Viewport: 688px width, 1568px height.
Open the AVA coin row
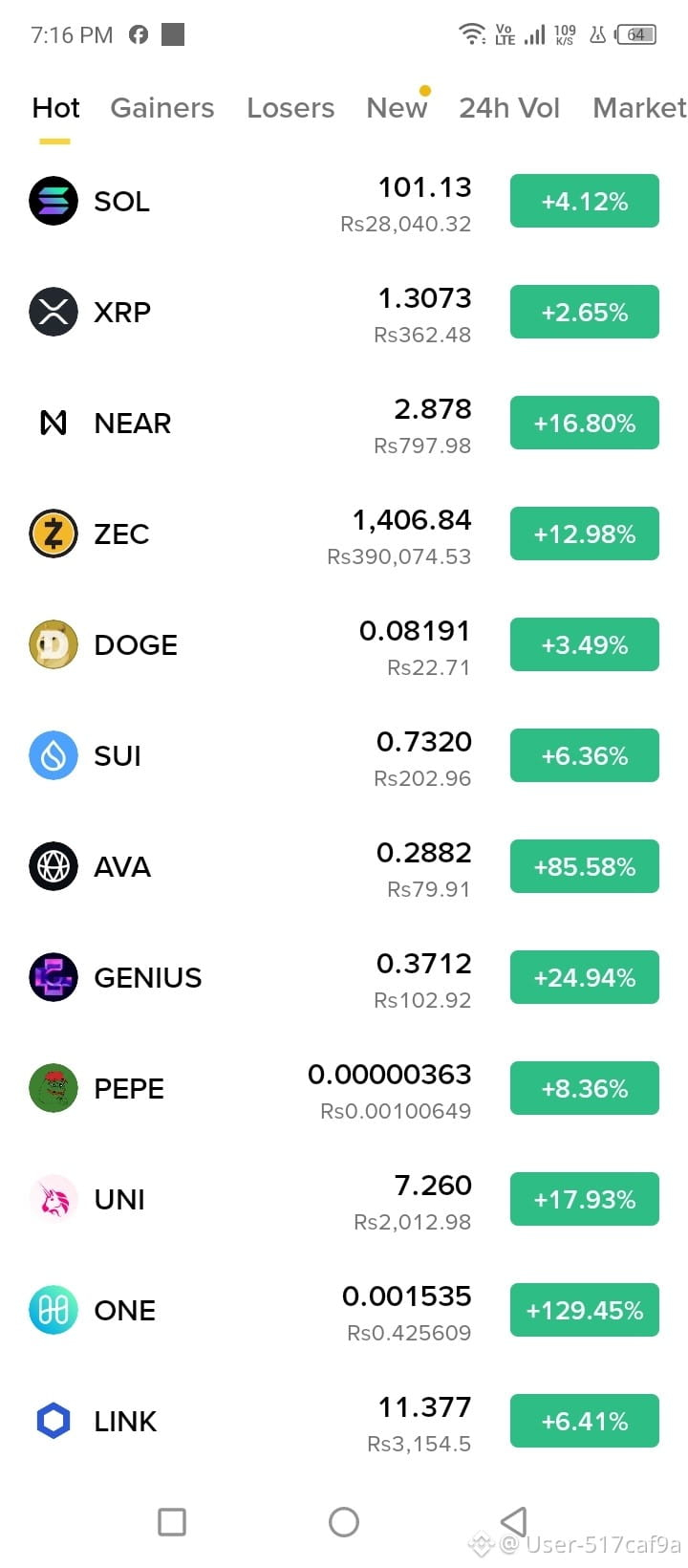(344, 867)
